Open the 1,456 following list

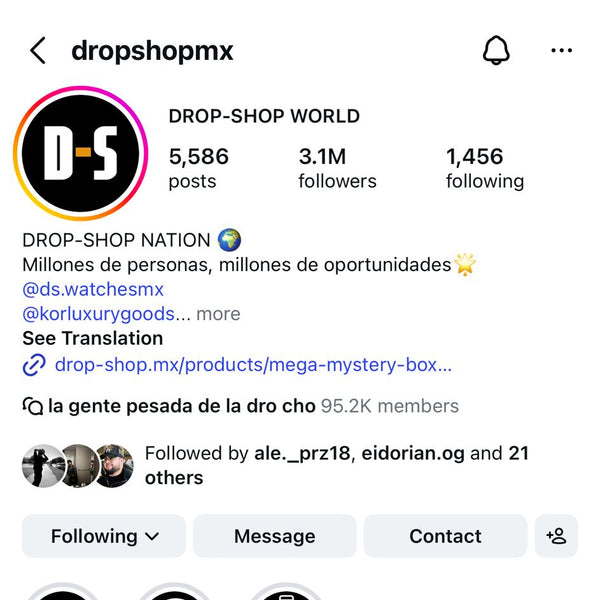click(485, 168)
